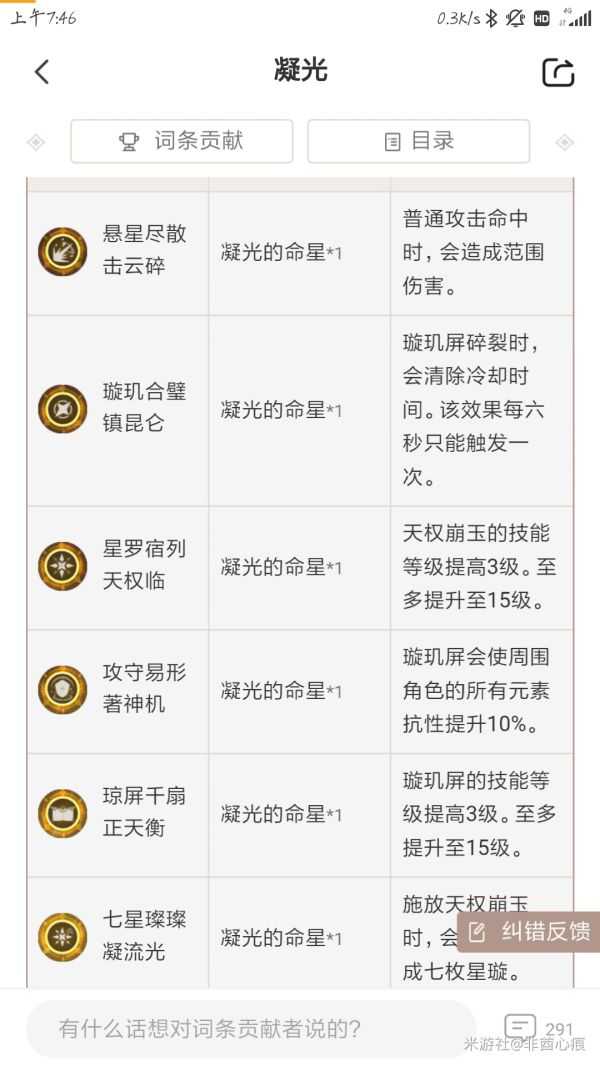Open the 词条贡献 contributors button
Viewport: 600px width, 1066px height.
pyautogui.click(x=181, y=141)
